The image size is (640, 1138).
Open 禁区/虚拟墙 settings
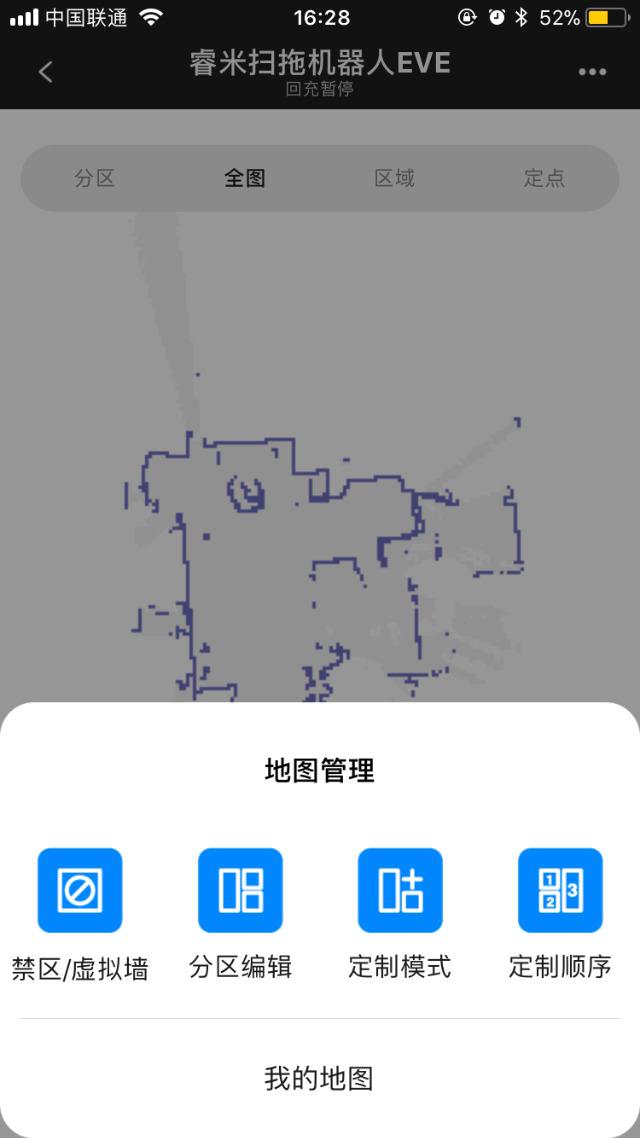coord(80,890)
